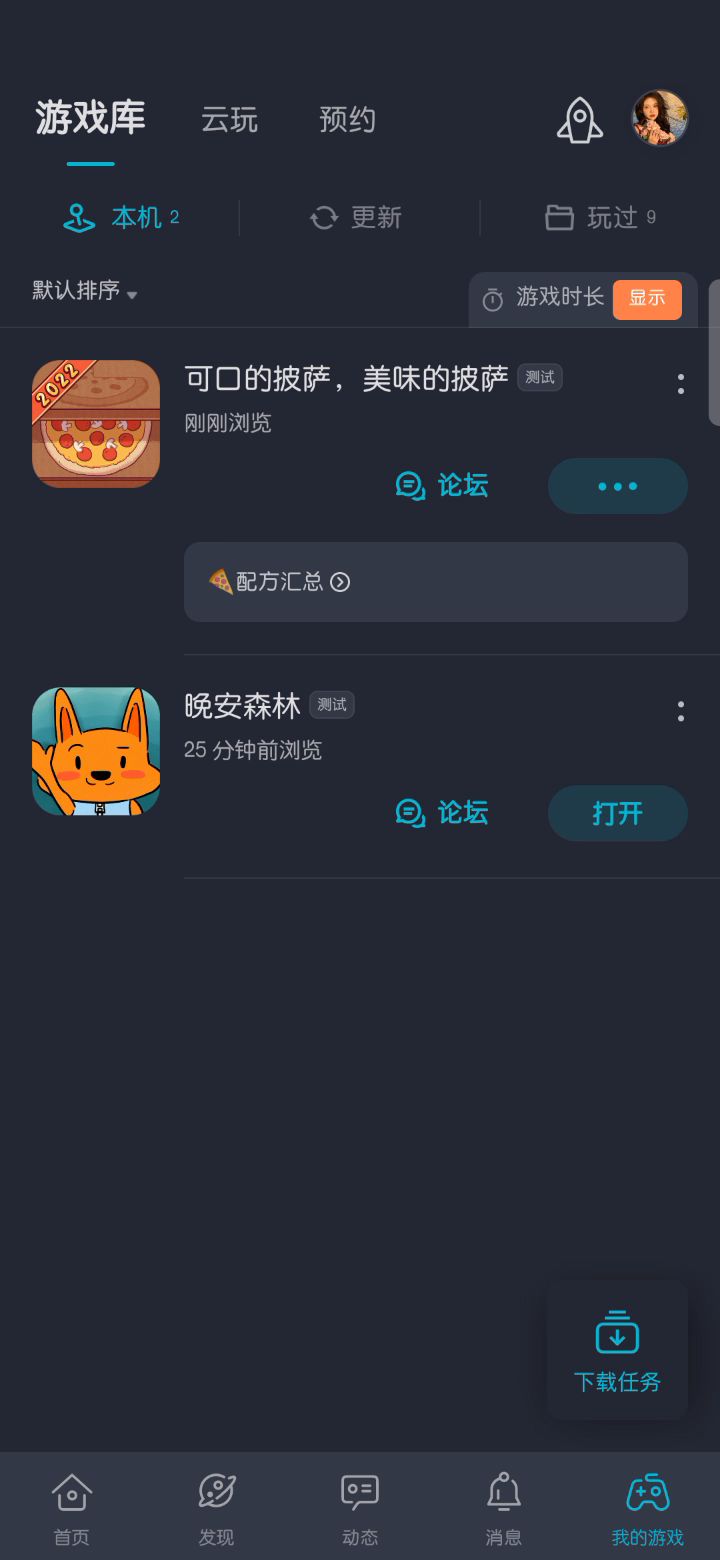The image size is (720, 1560).
Task: Open the 配方汇总 card
Action: coord(435,582)
